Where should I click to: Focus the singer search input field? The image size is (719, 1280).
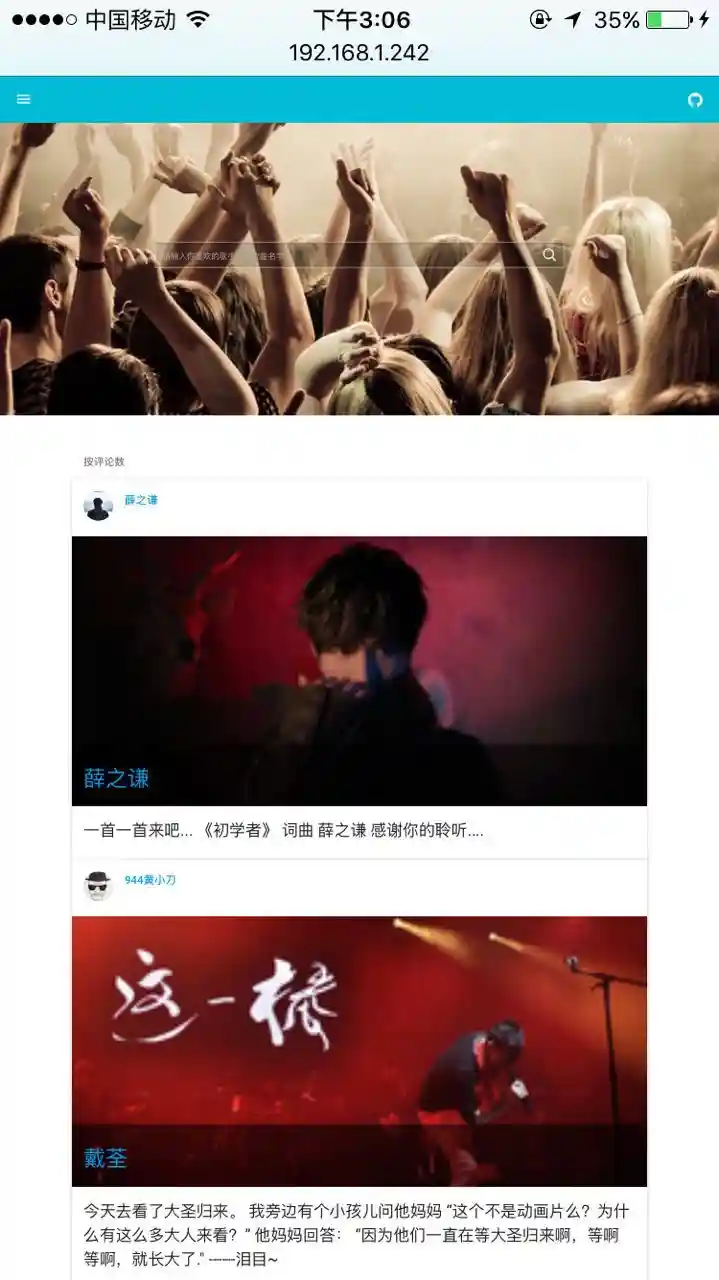[340, 256]
